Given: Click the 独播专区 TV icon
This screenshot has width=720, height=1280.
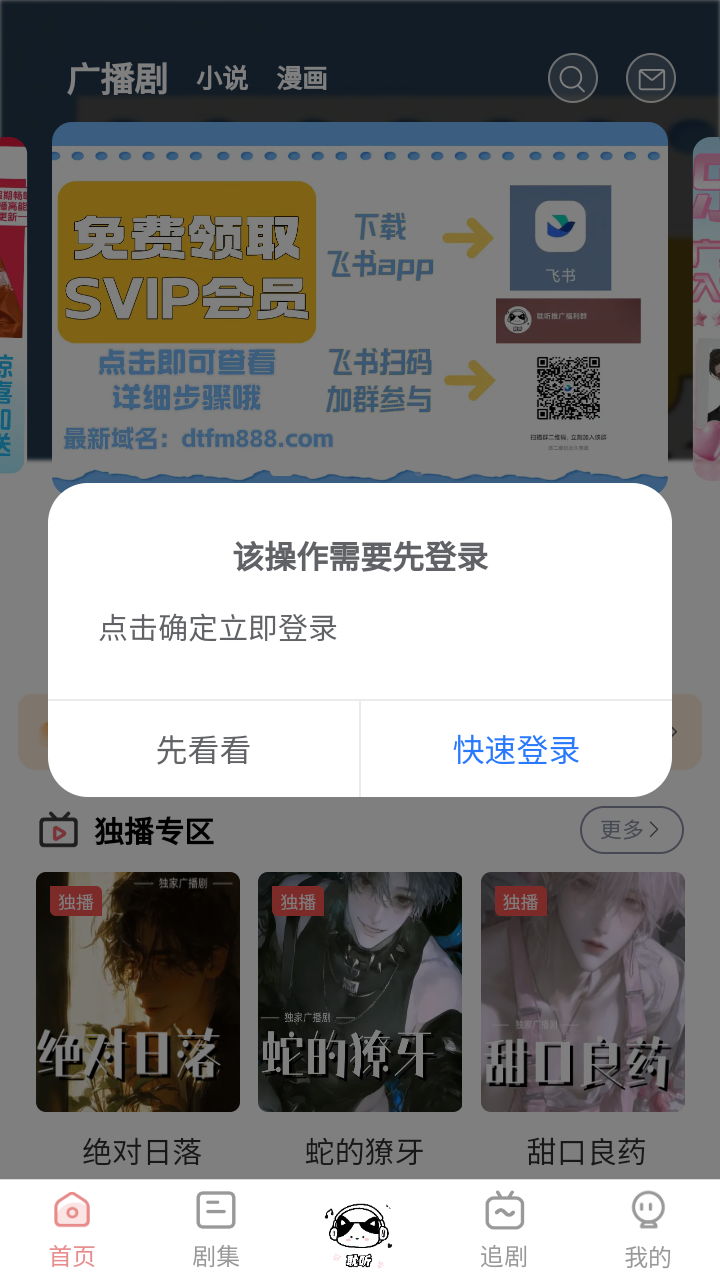Looking at the screenshot, I should coord(60,831).
